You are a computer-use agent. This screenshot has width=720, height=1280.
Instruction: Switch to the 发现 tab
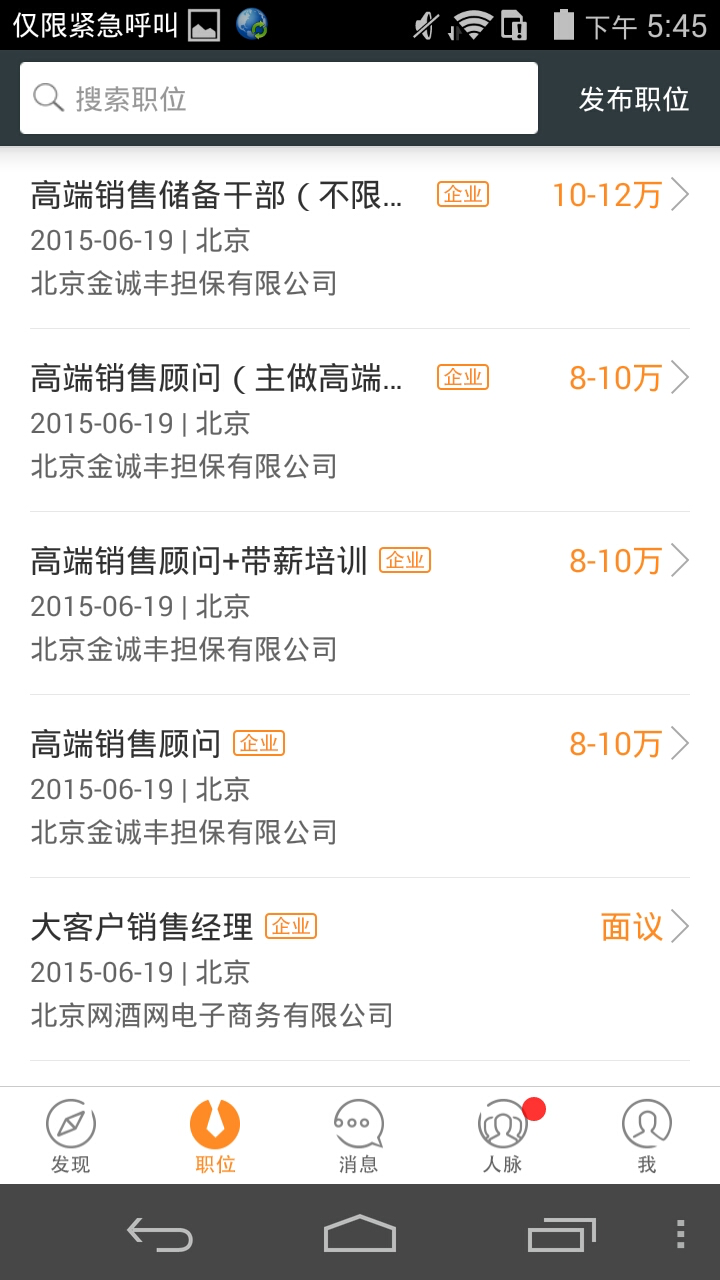click(71, 1136)
